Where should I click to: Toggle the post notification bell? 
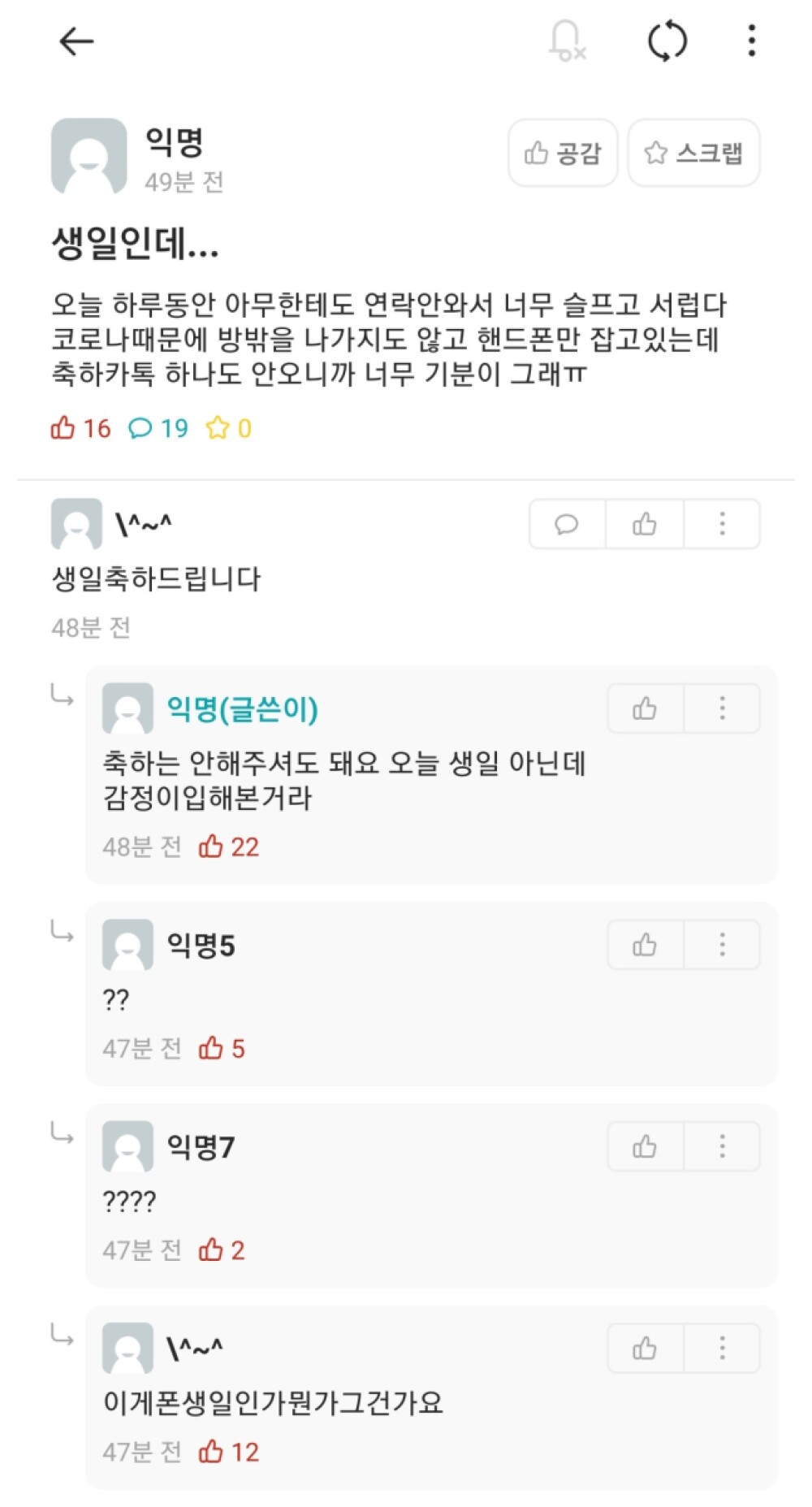567,41
